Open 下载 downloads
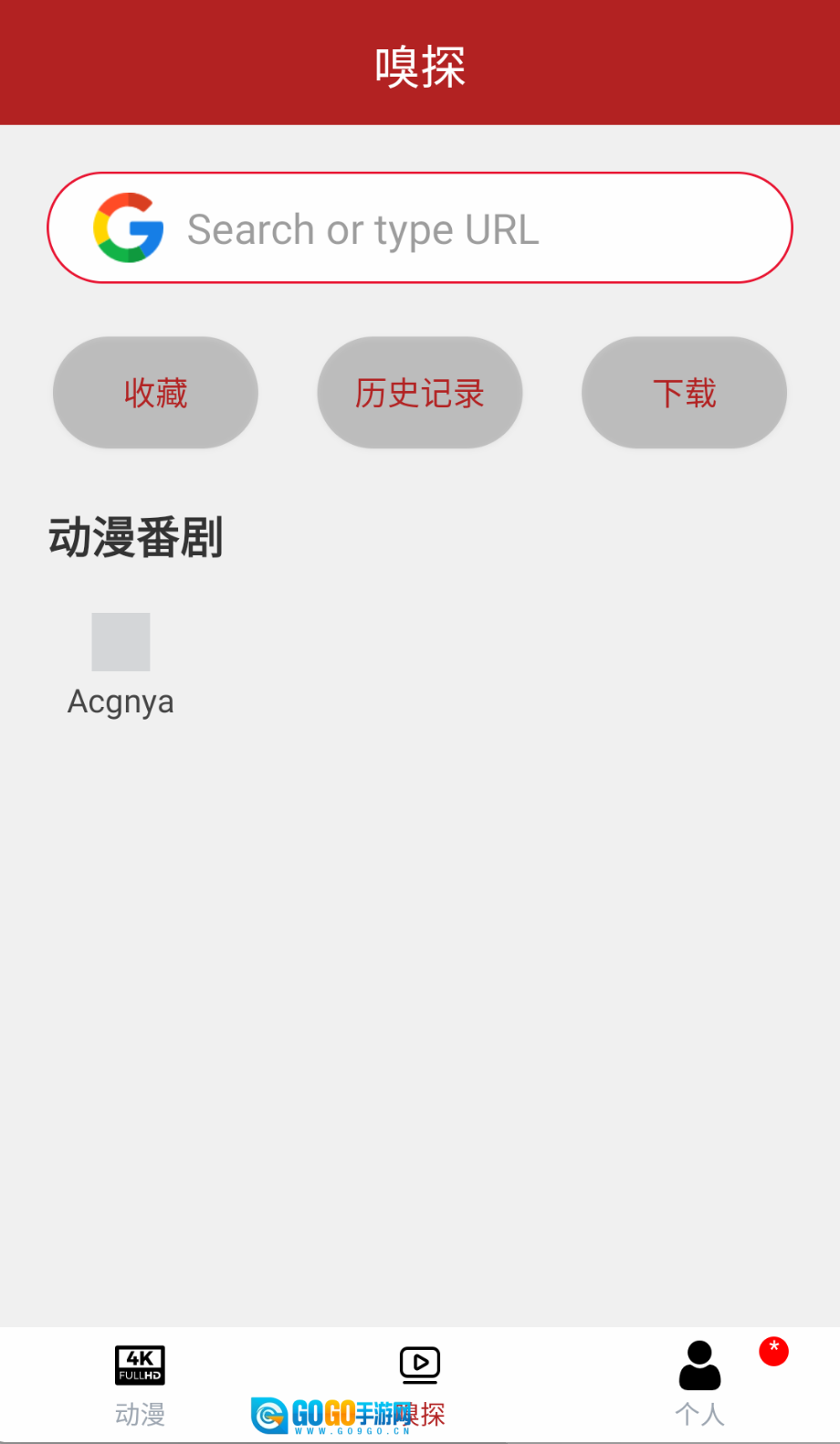This screenshot has height=1444, width=840. click(684, 393)
